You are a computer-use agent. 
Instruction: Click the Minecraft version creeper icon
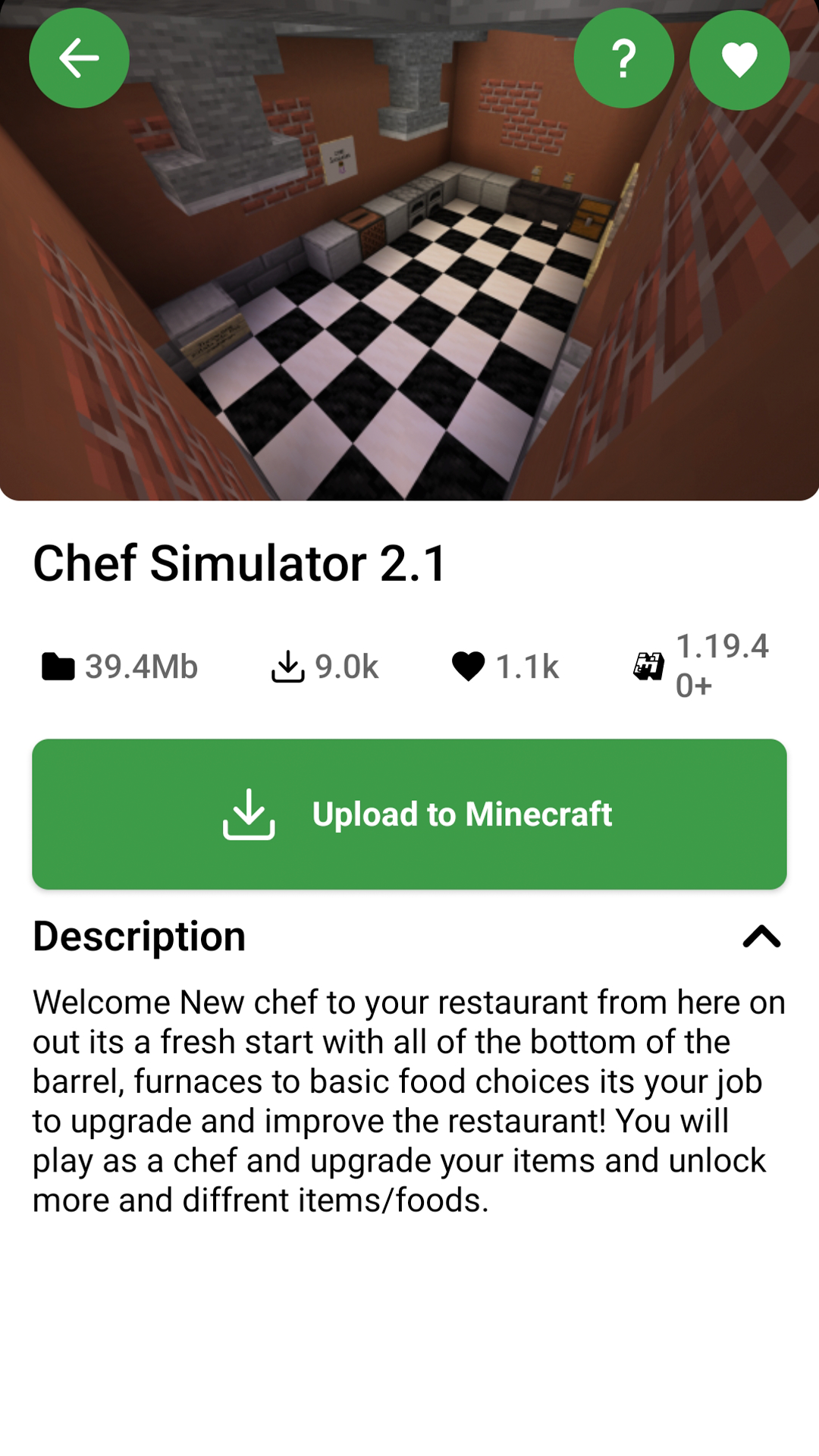[x=648, y=665]
